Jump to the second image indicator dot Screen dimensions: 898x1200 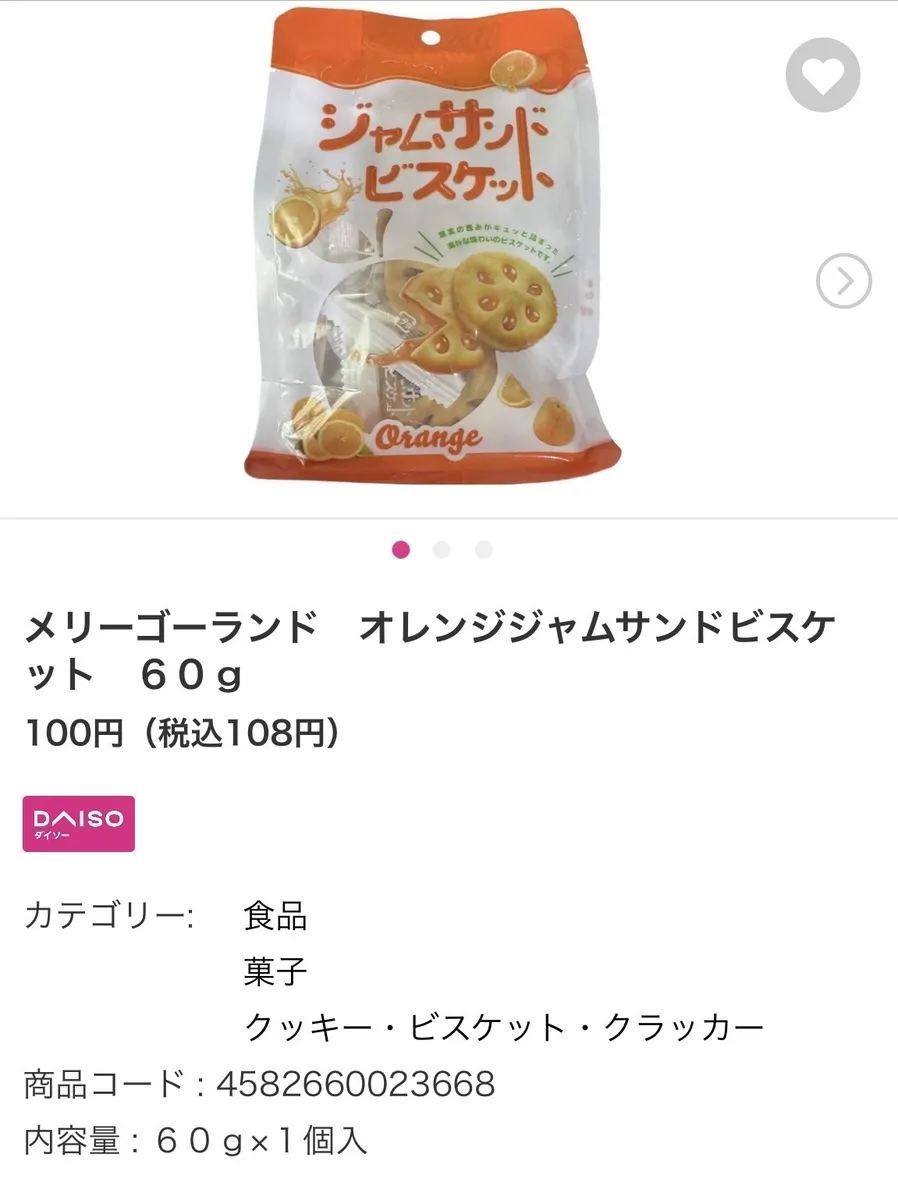[442, 549]
